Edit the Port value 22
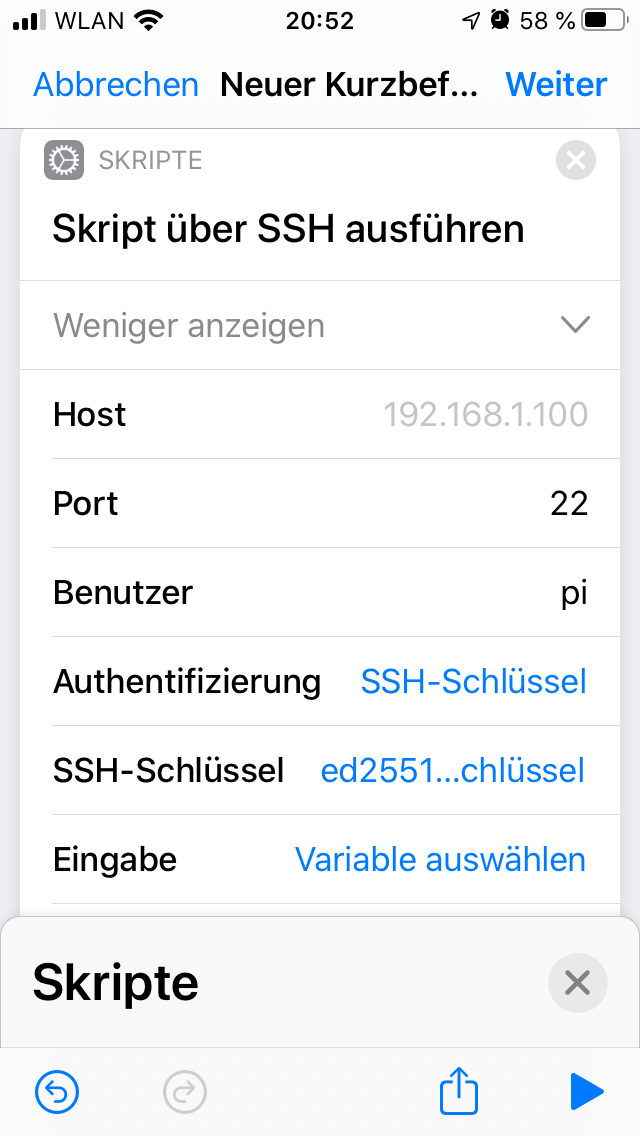Screen dimensions: 640x1136 click(568, 503)
